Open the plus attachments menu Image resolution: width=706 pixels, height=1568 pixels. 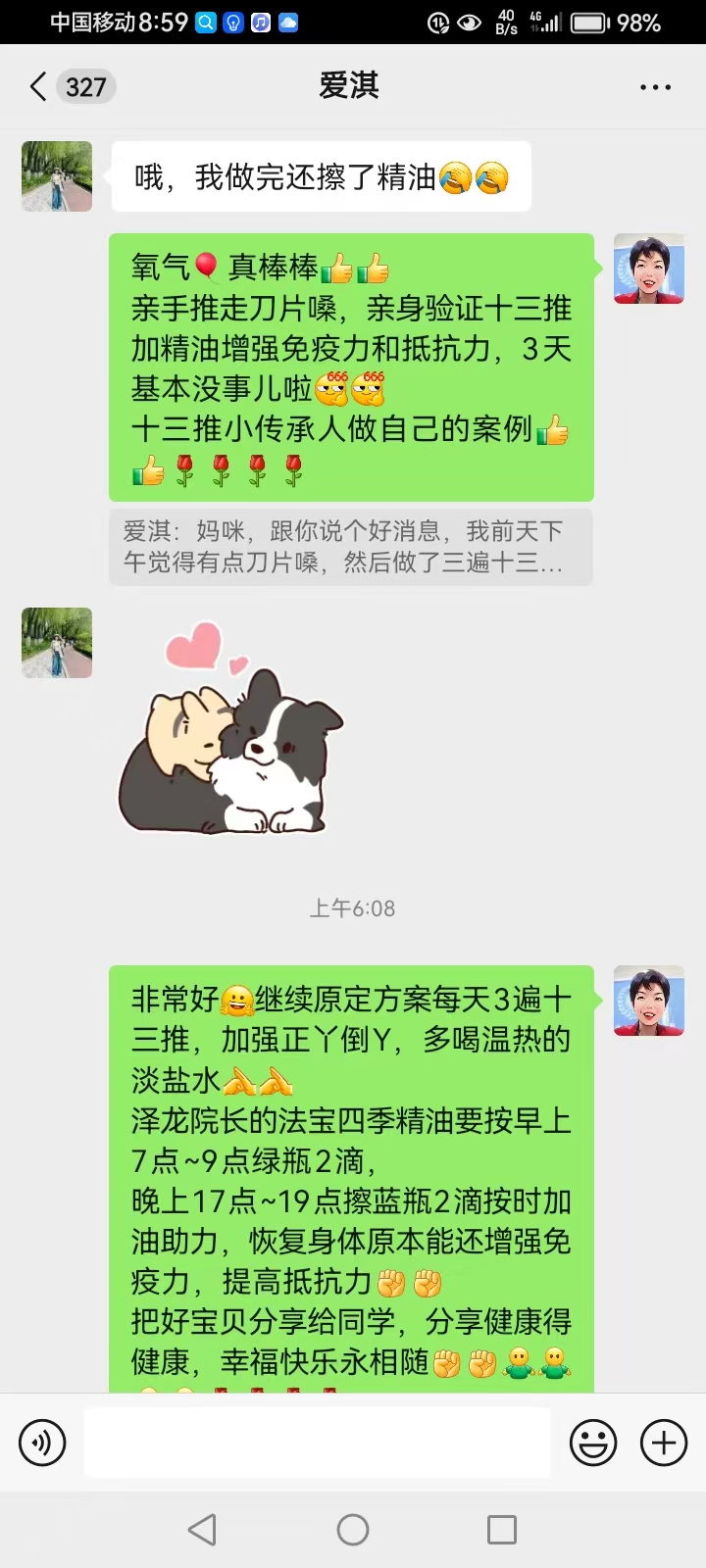pos(664,1443)
